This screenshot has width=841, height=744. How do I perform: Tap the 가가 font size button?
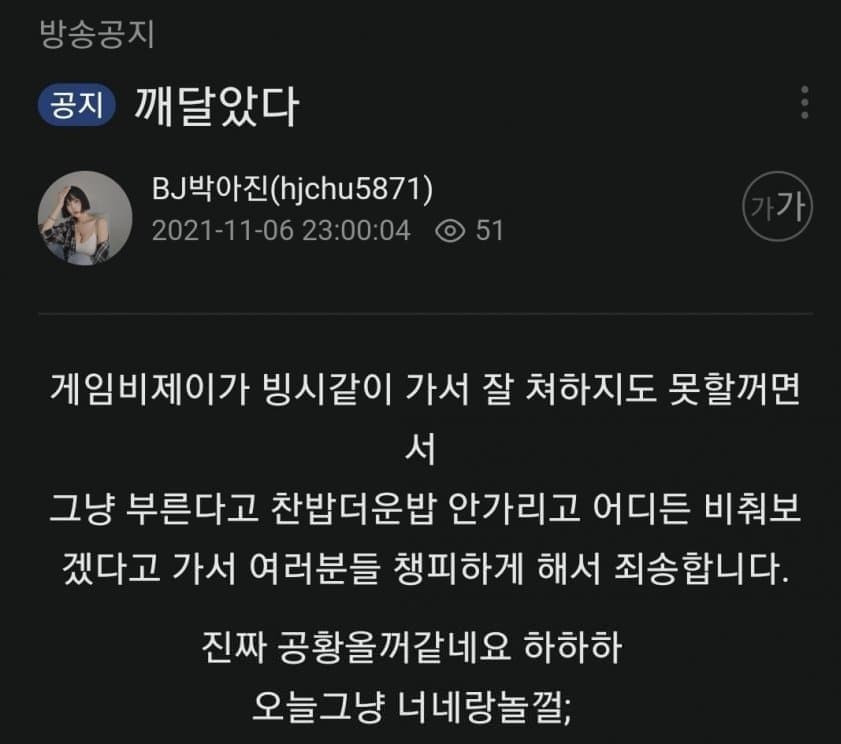pos(777,209)
